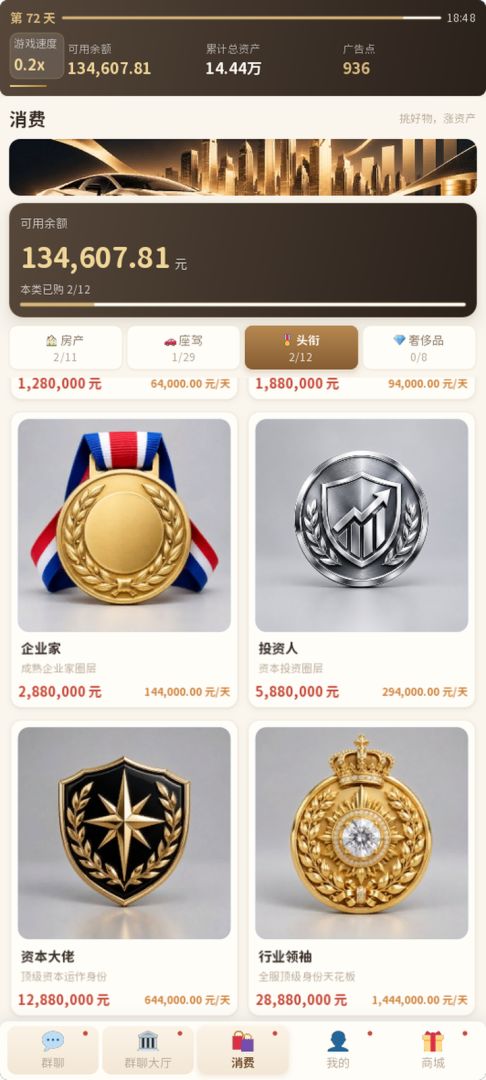The width and height of the screenshot is (486, 1080).
Task: Open the 资本大佬 title card
Action: (124, 868)
